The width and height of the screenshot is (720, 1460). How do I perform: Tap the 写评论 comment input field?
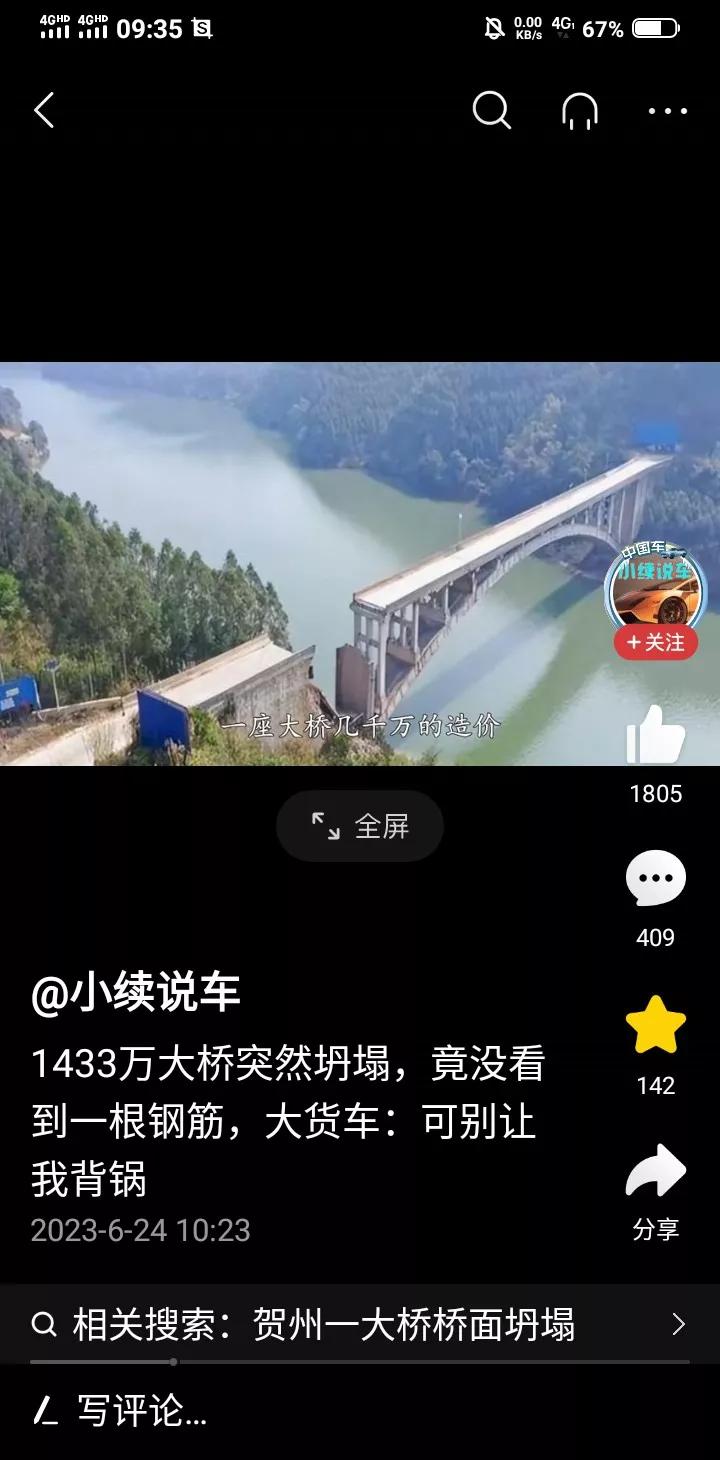pyautogui.click(x=360, y=1412)
